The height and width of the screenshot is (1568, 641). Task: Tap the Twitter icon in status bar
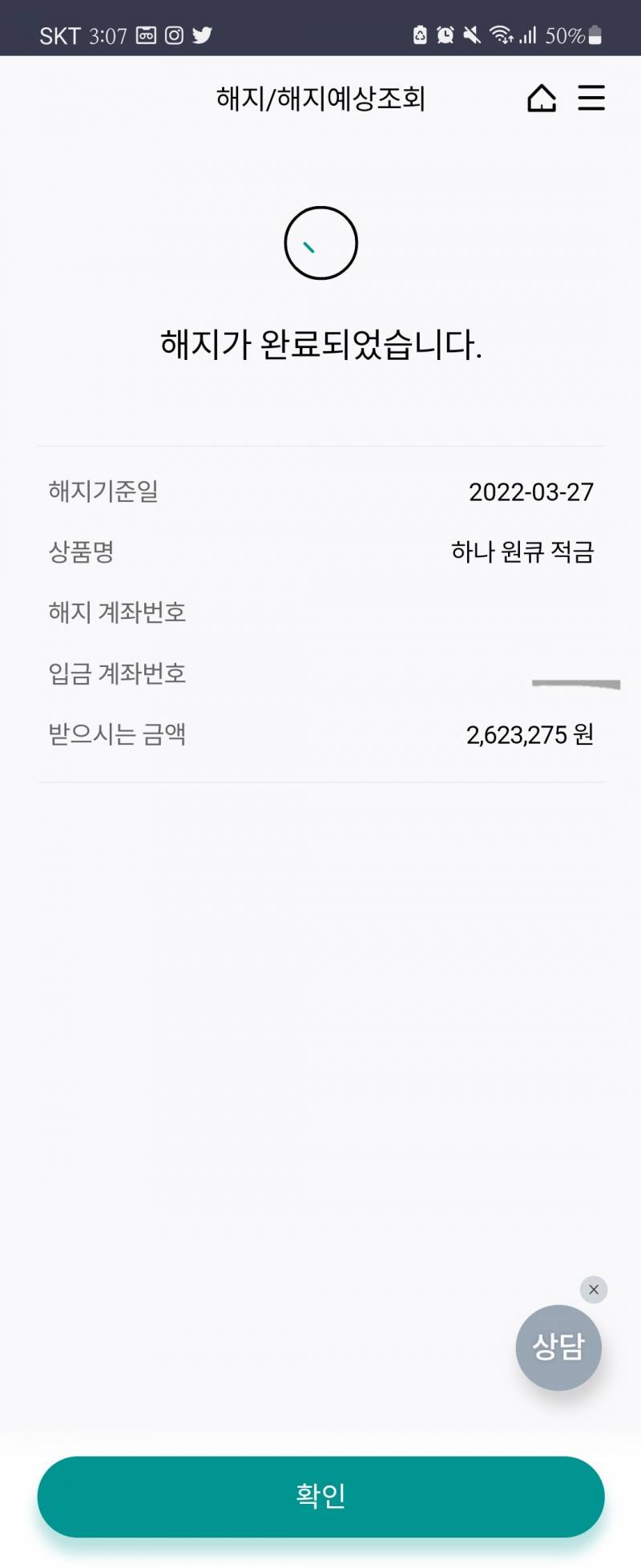203,35
